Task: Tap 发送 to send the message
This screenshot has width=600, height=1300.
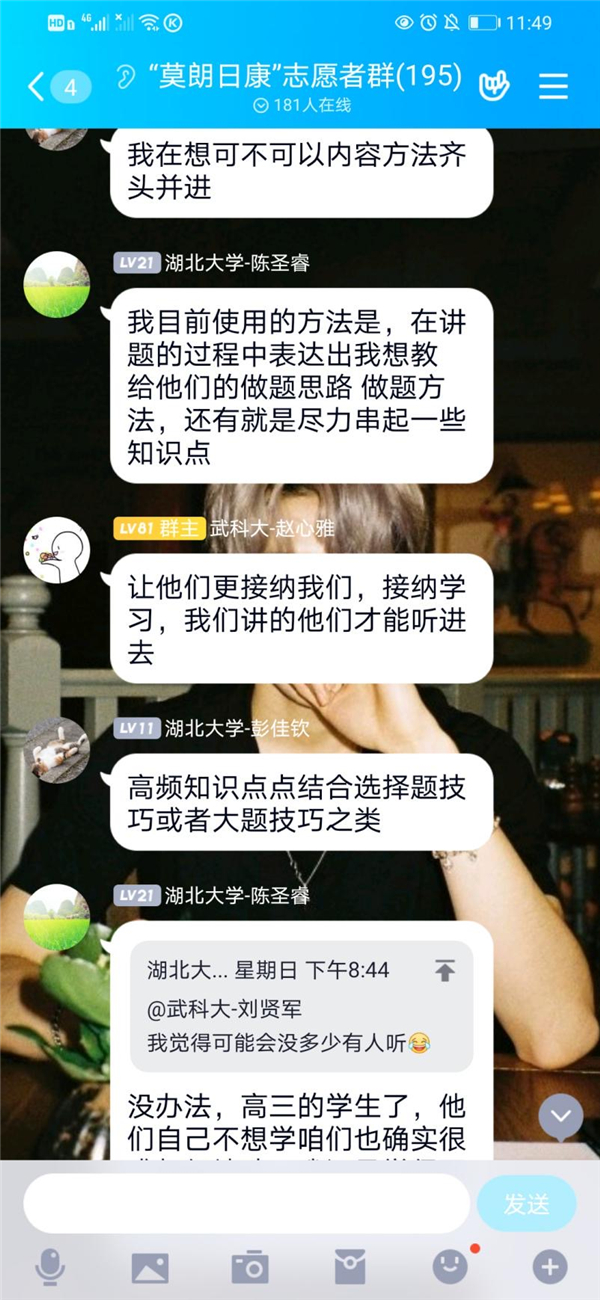Action: [x=526, y=1203]
